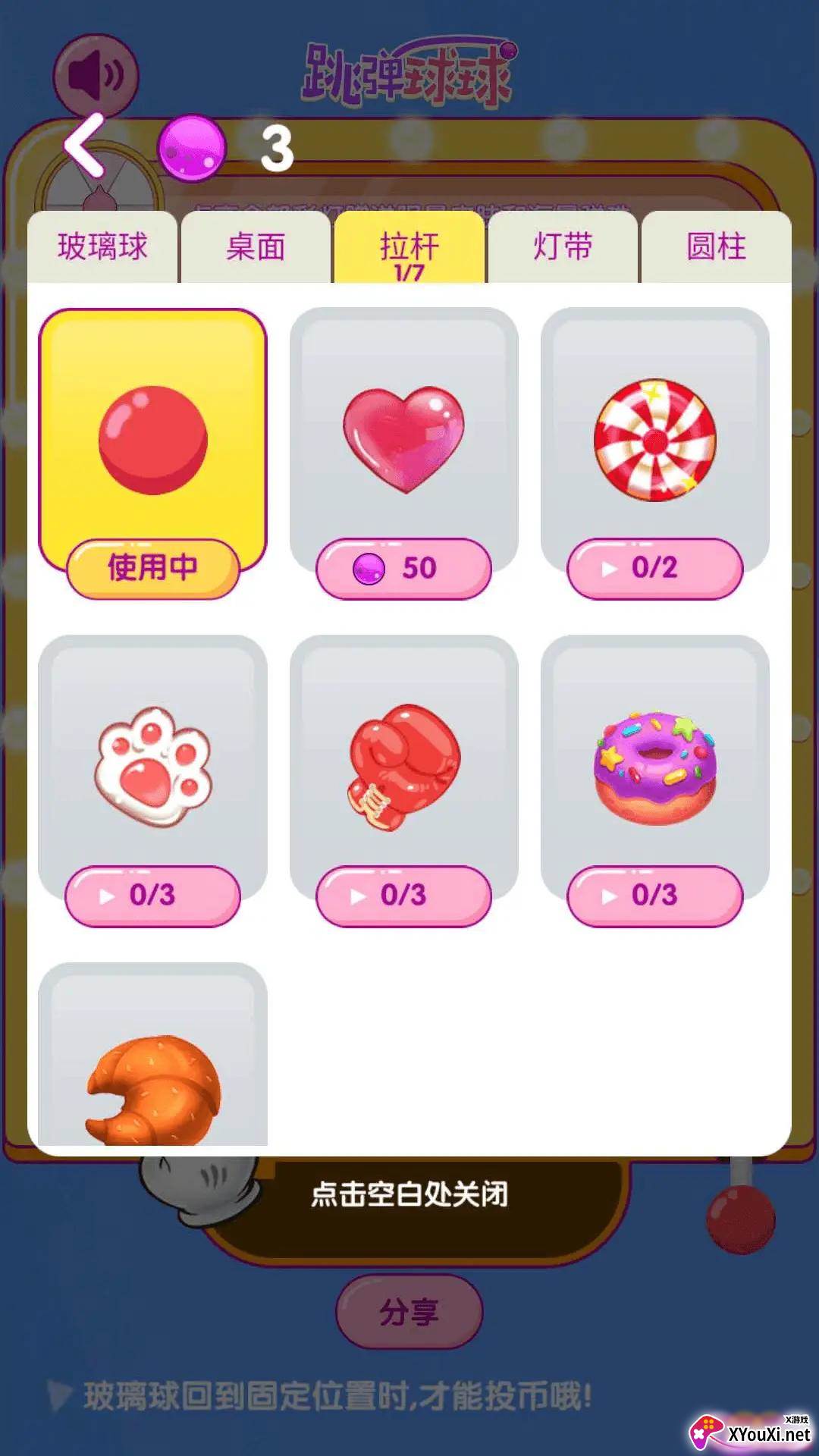Watch ad to unlock boxing glove lever
Image resolution: width=819 pixels, height=1456 pixels.
coord(403,896)
